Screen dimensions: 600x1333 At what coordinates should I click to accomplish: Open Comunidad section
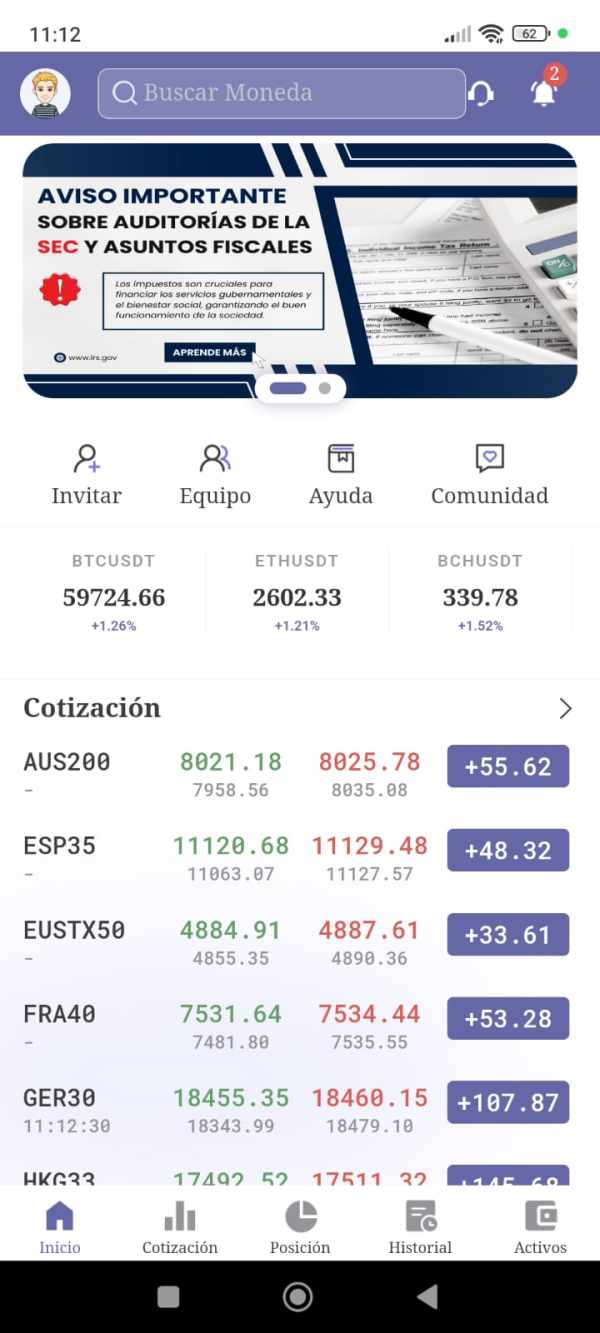point(489,475)
